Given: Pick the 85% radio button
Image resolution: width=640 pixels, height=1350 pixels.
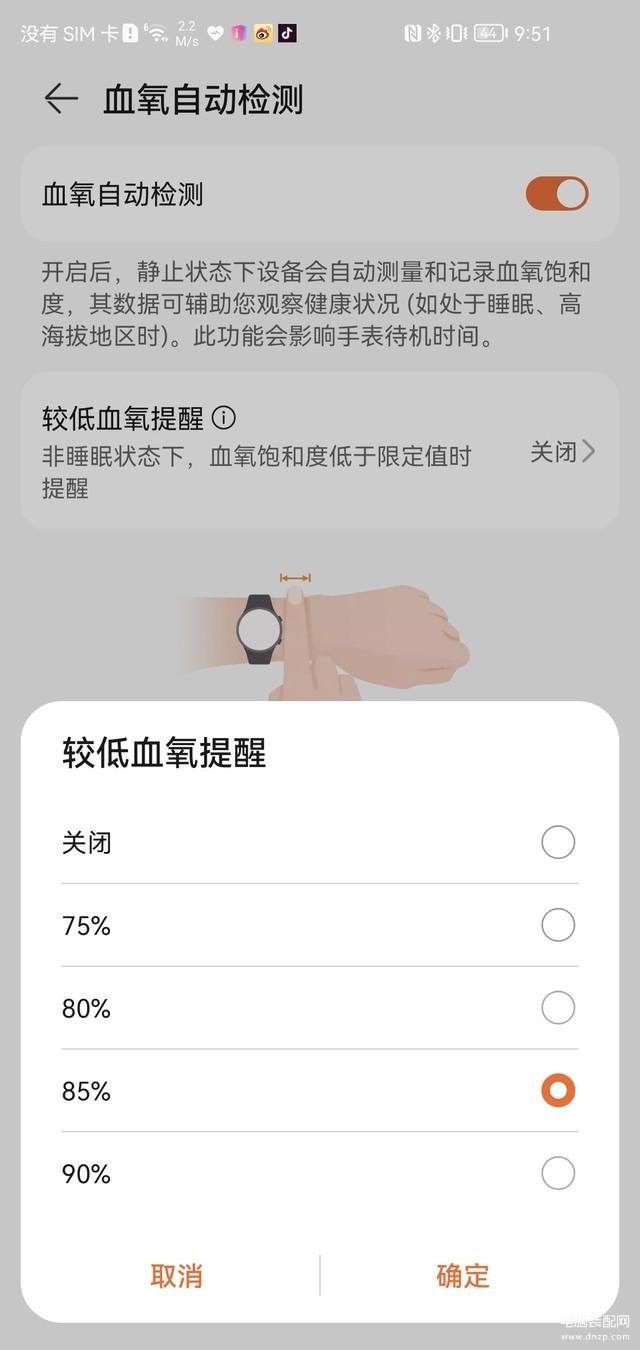Looking at the screenshot, I should point(557,1090).
